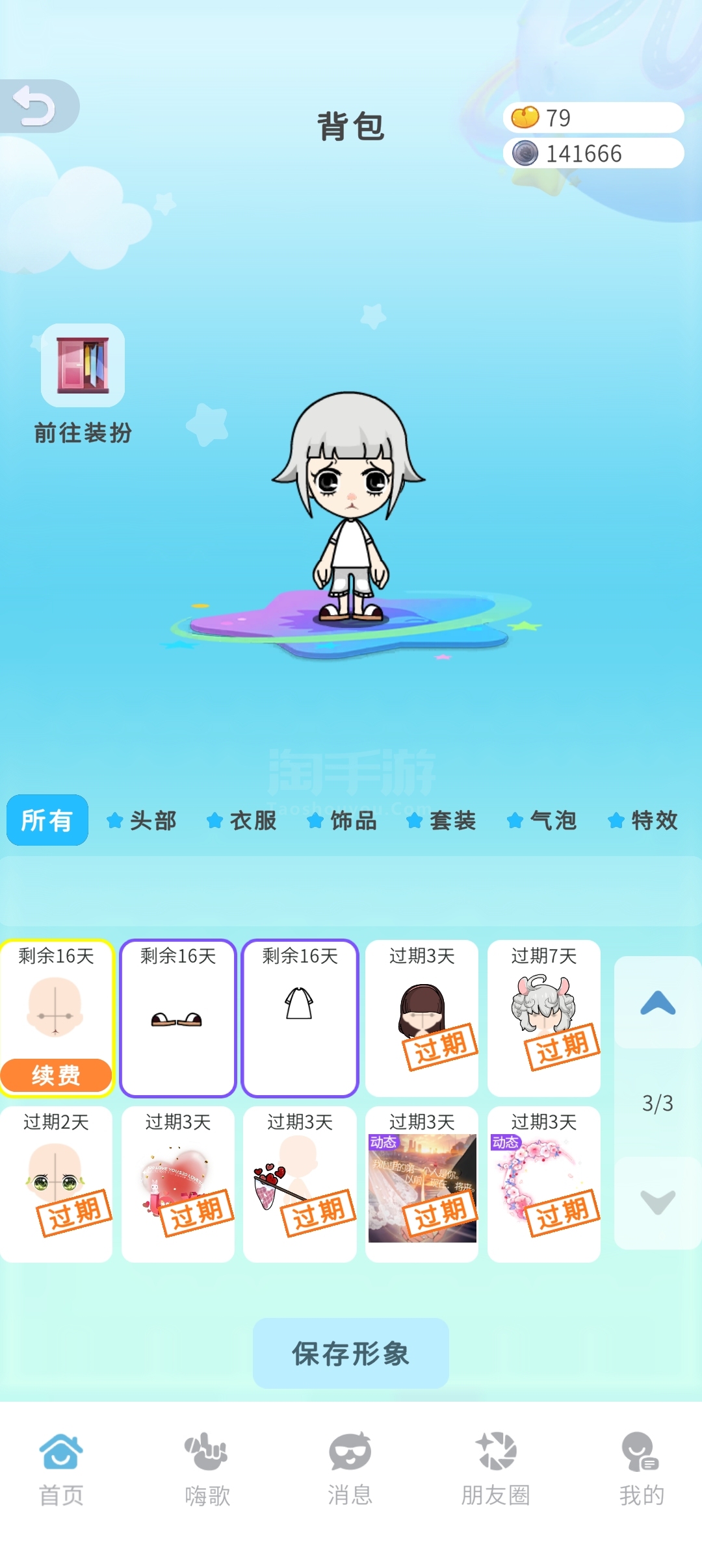Save the avatar with 保存形象

point(351,1353)
